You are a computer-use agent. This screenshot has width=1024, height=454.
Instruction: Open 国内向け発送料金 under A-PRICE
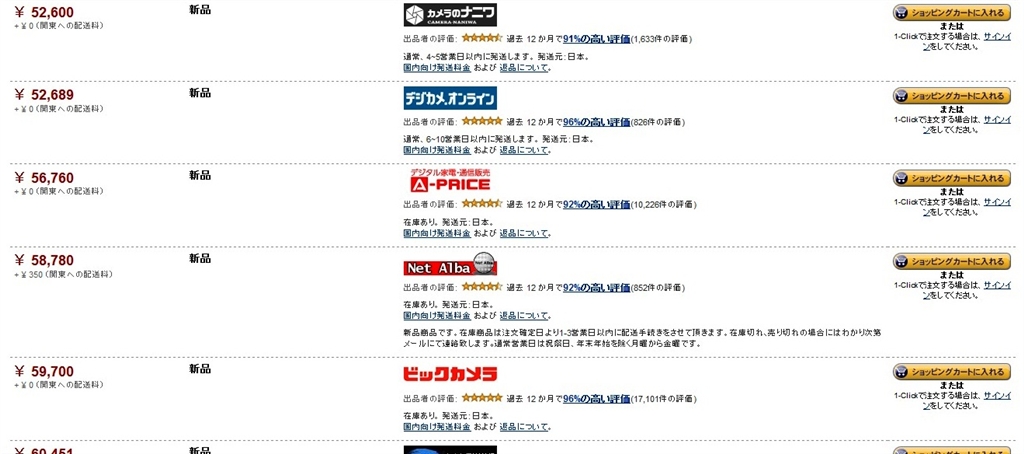(x=437, y=233)
